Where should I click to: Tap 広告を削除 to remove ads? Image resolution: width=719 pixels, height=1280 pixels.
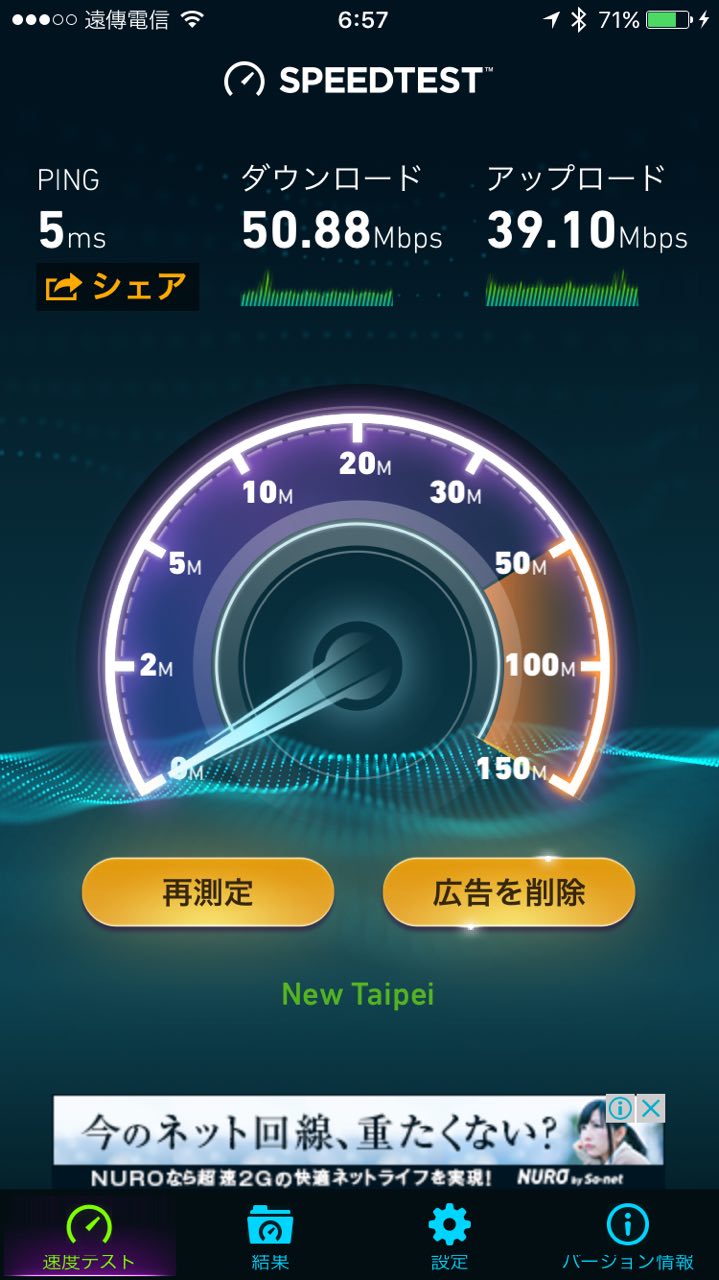(x=509, y=892)
